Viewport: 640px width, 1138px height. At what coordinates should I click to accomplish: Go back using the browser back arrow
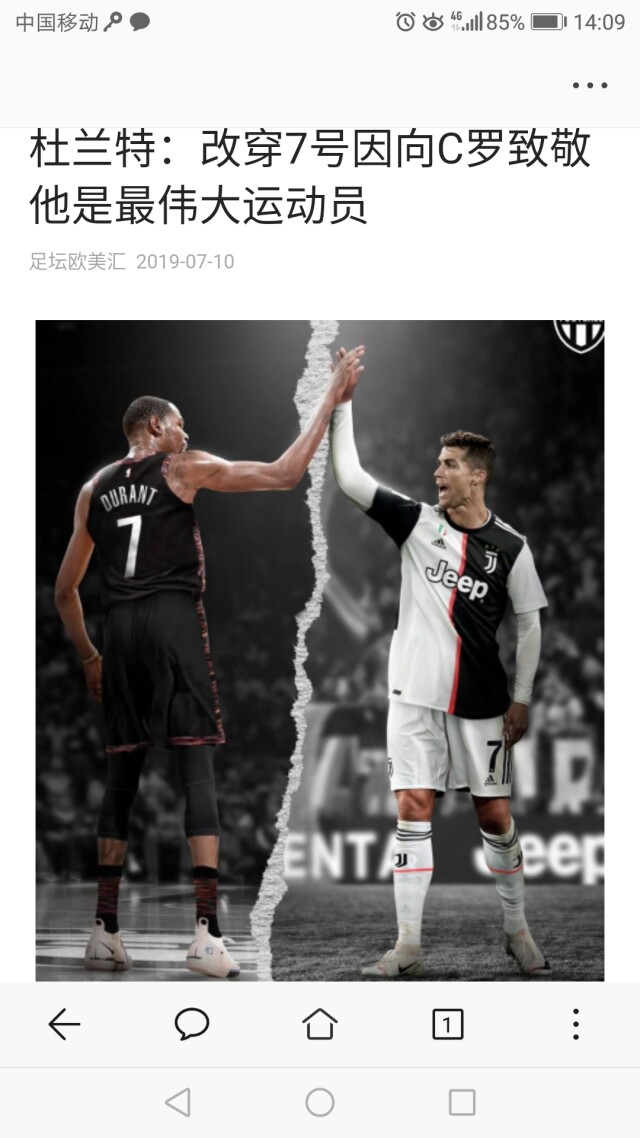click(x=64, y=1024)
